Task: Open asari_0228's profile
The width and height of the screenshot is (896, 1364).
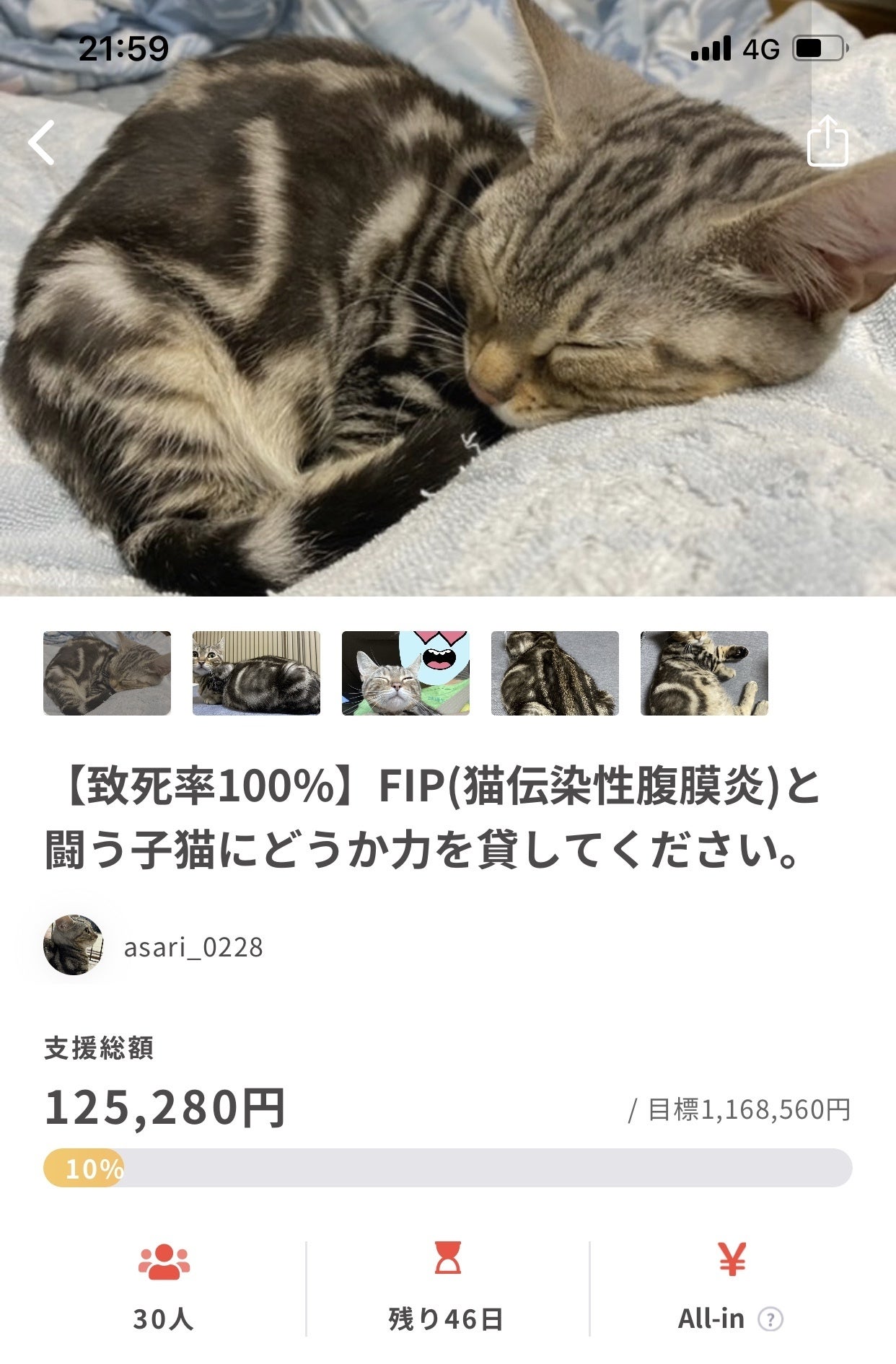Action: 193,947
